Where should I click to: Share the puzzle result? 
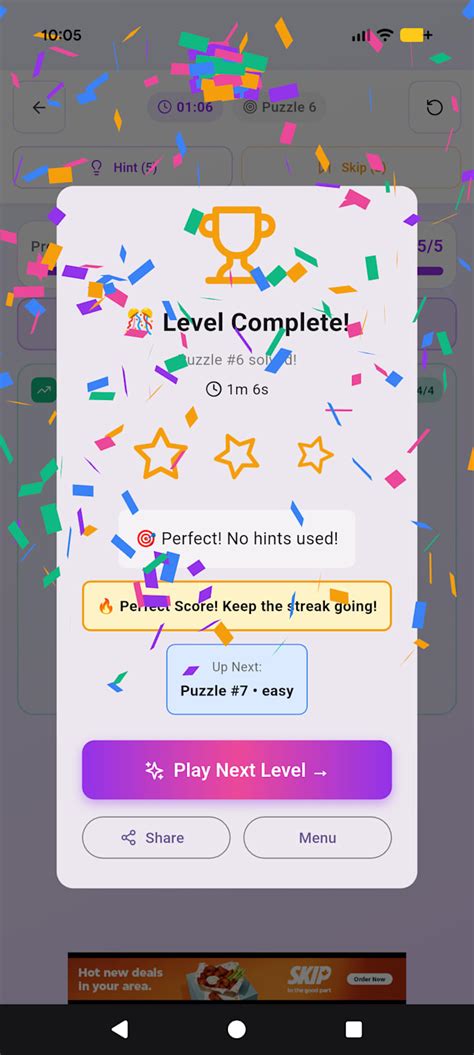[x=156, y=838]
